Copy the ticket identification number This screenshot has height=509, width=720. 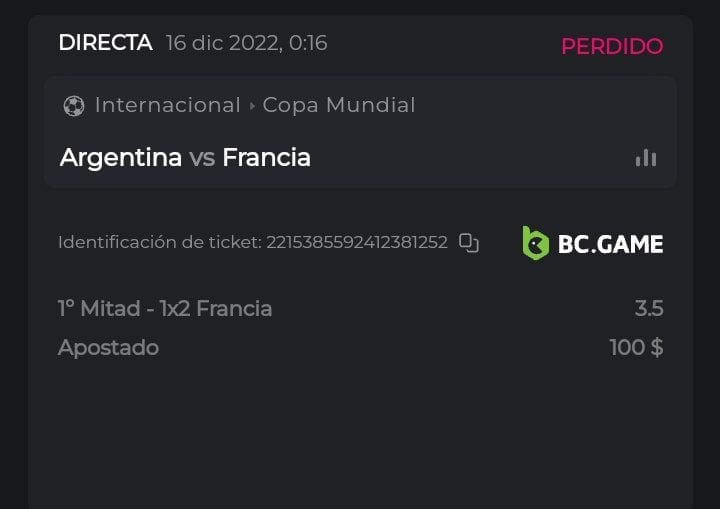[469, 242]
